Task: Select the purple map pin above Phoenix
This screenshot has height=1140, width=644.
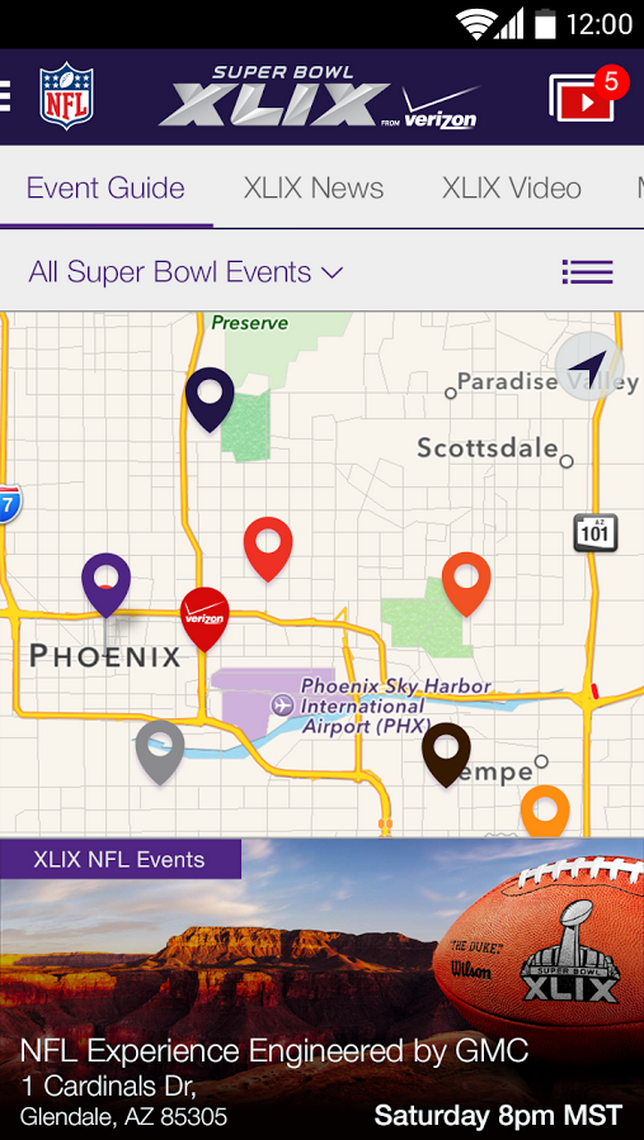Action: coord(106,581)
